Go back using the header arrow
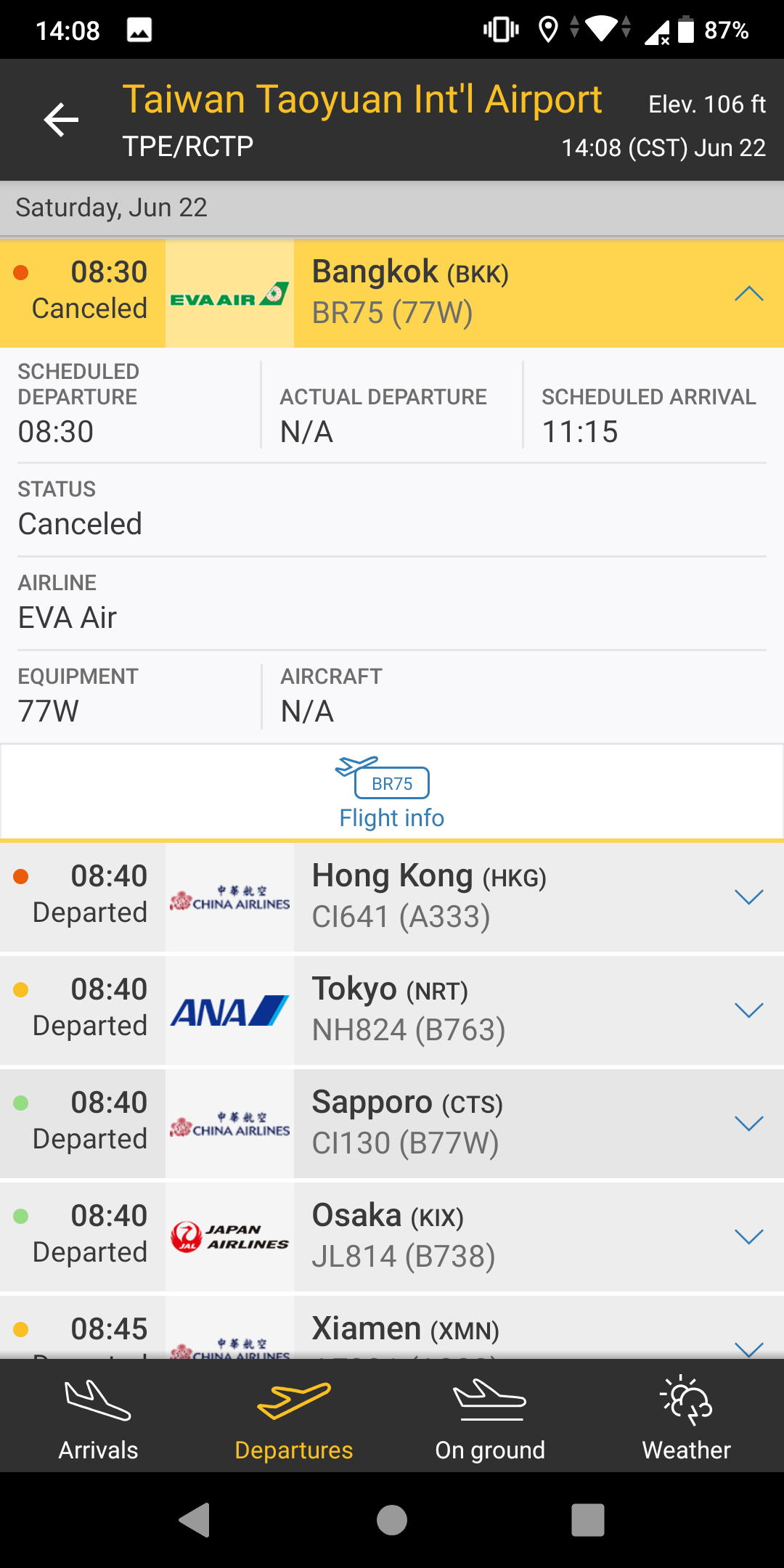The width and height of the screenshot is (784, 1568). pos(61,120)
